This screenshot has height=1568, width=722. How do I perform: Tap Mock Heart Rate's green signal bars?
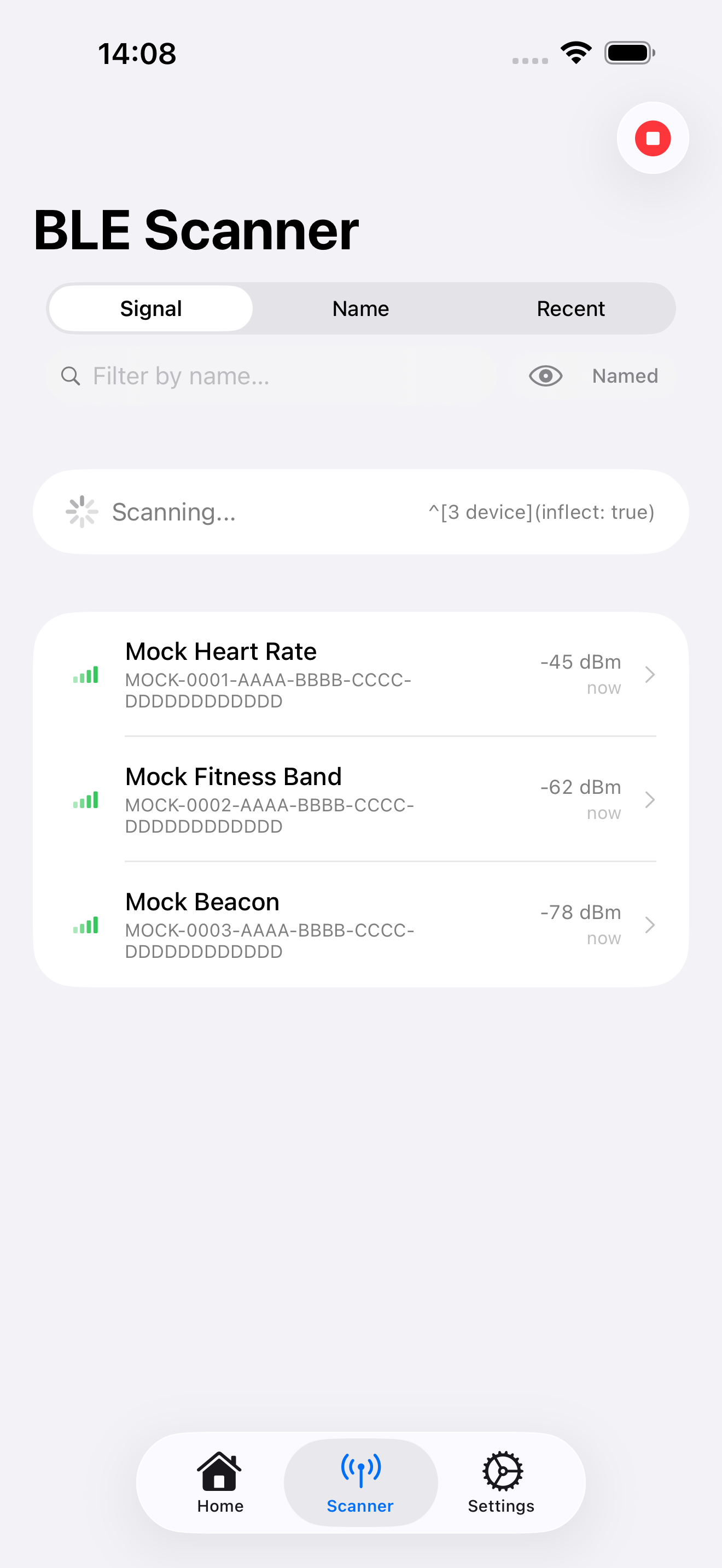86,676
